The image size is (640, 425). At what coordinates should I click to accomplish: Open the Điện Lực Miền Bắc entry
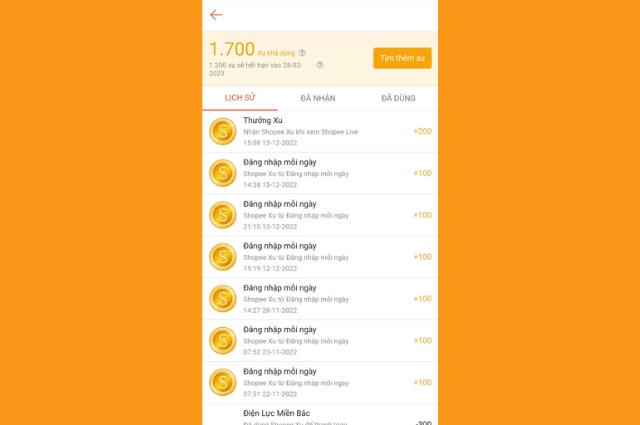coord(320,415)
